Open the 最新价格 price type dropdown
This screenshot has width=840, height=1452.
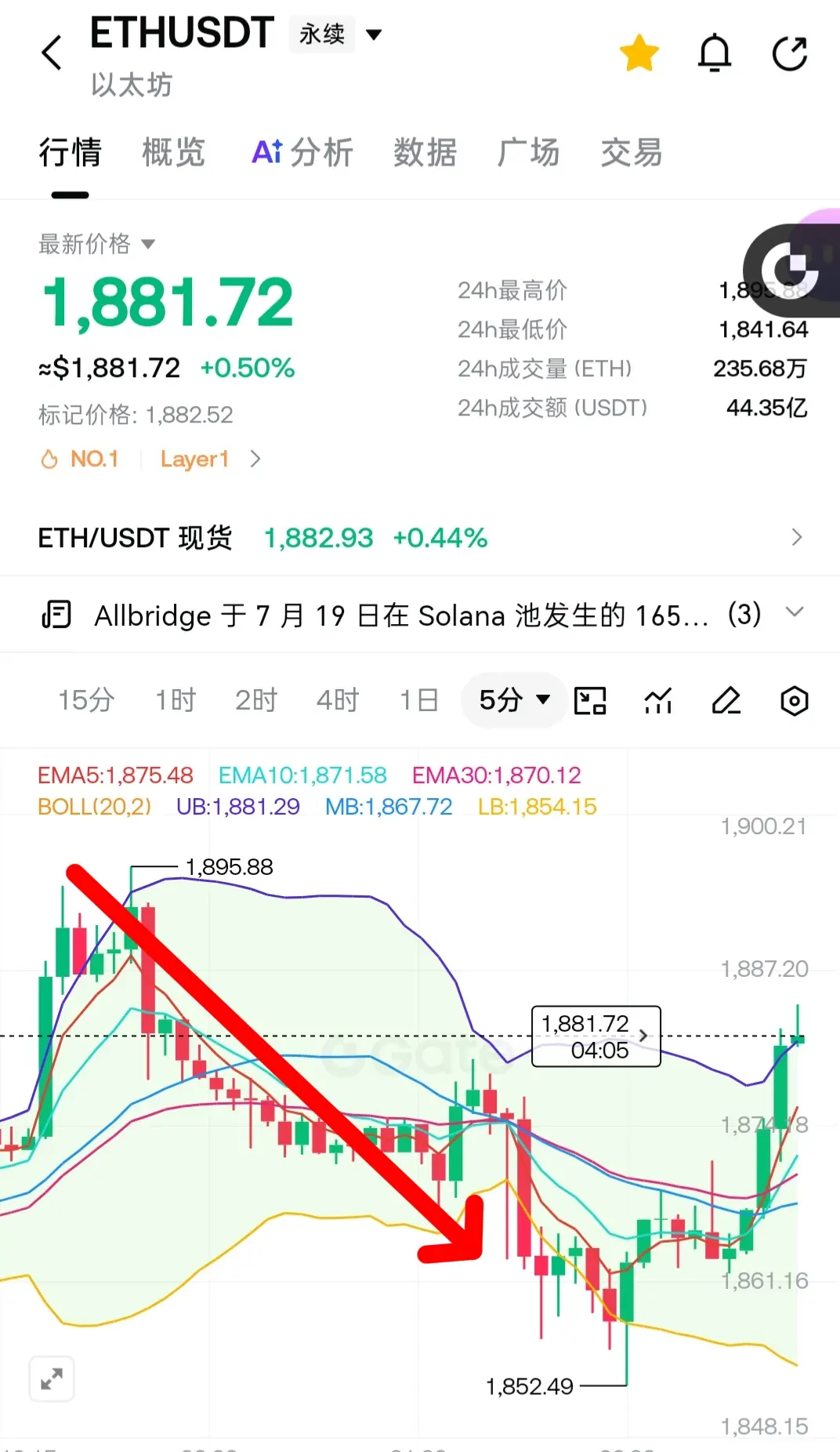(97, 244)
